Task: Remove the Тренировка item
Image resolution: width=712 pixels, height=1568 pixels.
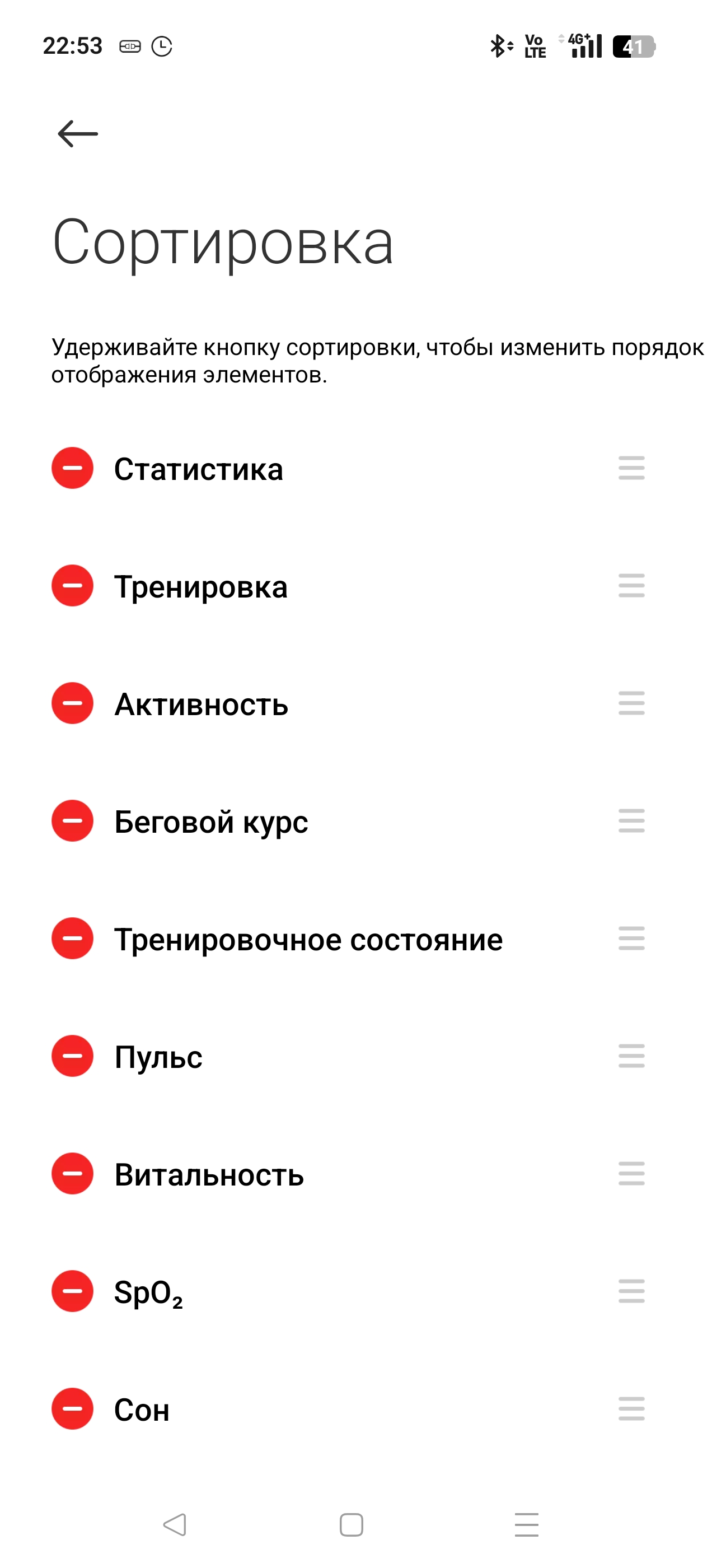Action: point(72,586)
